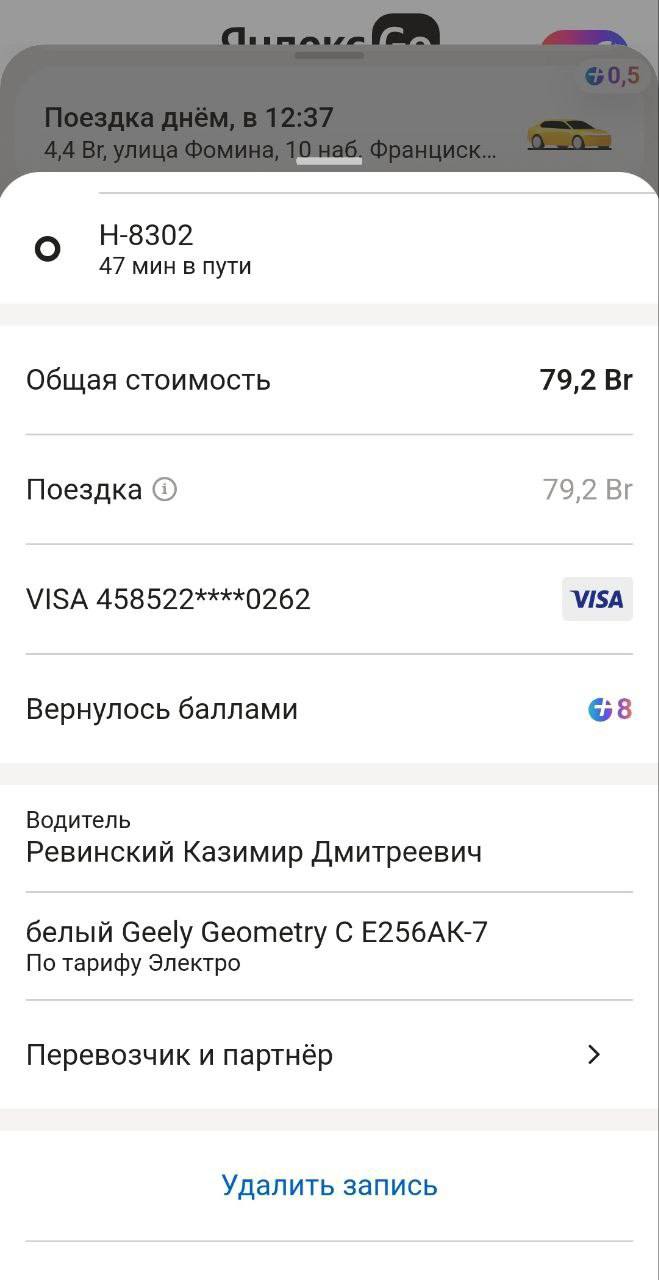
Task: Open the info icon next to Поездка
Action: pyautogui.click(x=165, y=490)
